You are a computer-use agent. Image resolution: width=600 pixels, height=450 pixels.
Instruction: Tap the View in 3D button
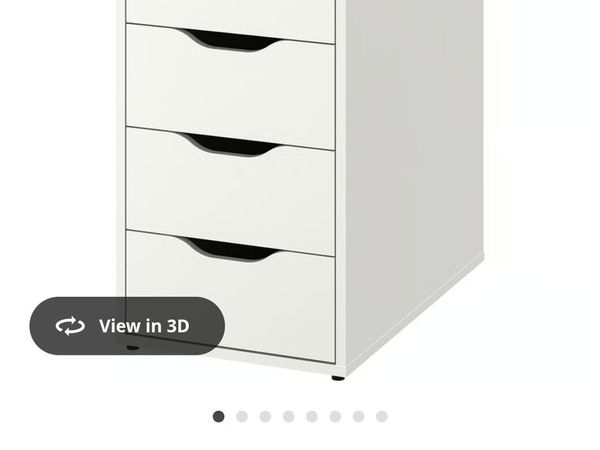127,326
